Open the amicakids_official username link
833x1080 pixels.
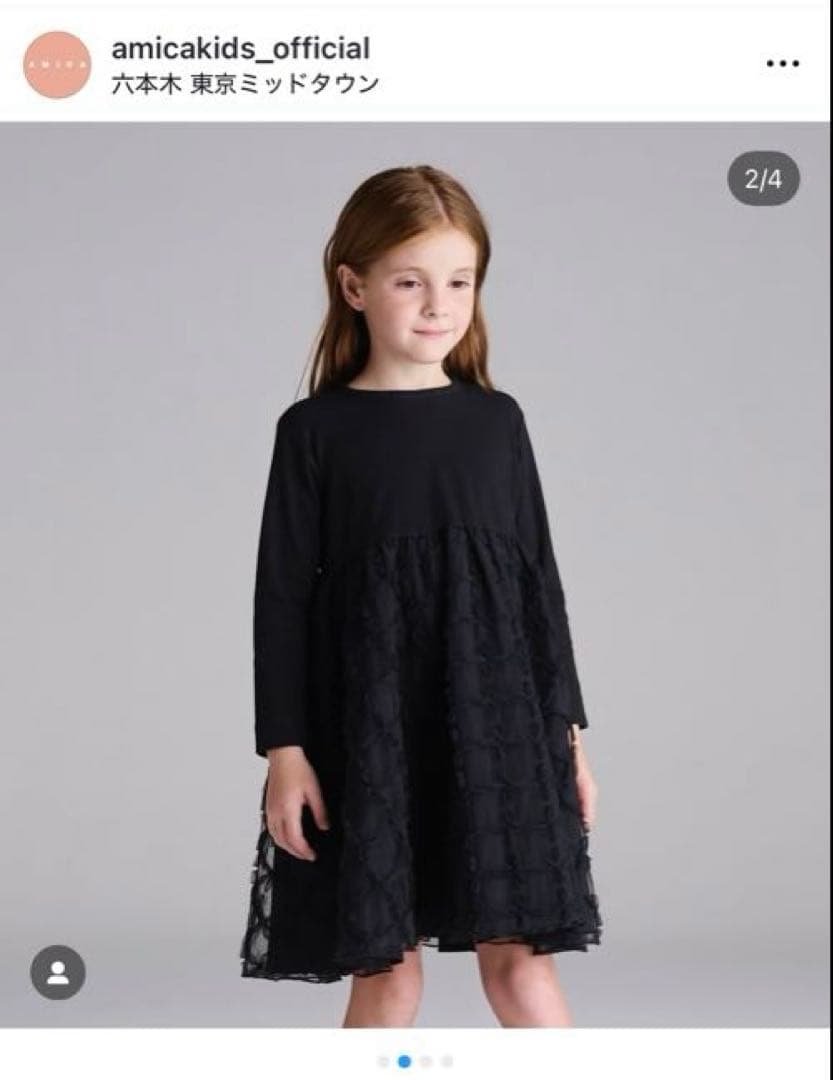(240, 47)
